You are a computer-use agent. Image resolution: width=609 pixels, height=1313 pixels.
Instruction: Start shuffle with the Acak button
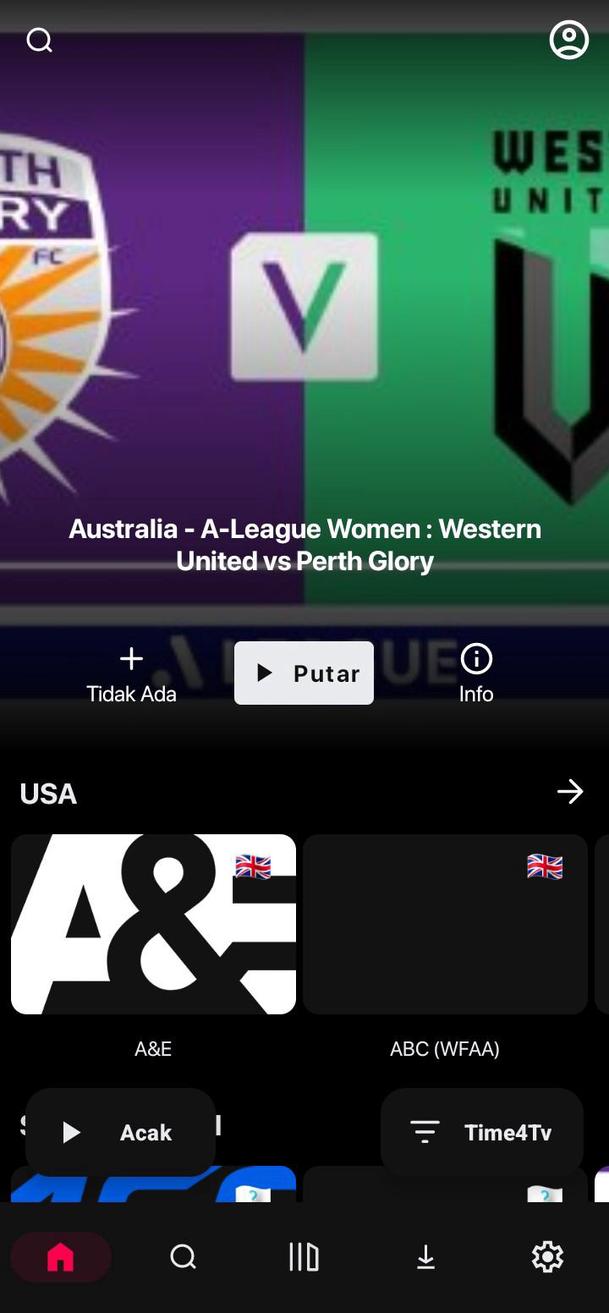[120, 1132]
